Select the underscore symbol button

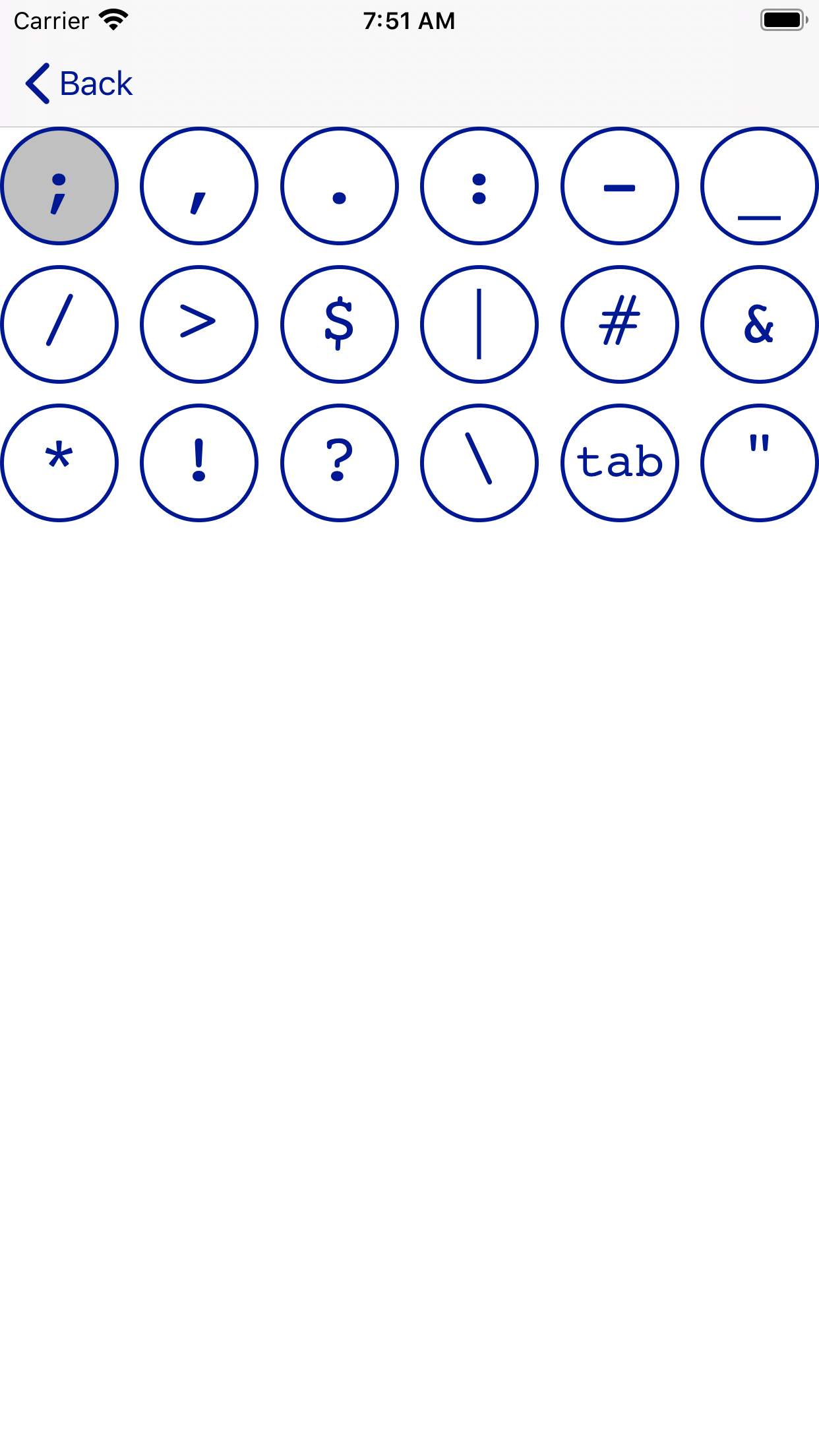pos(759,187)
